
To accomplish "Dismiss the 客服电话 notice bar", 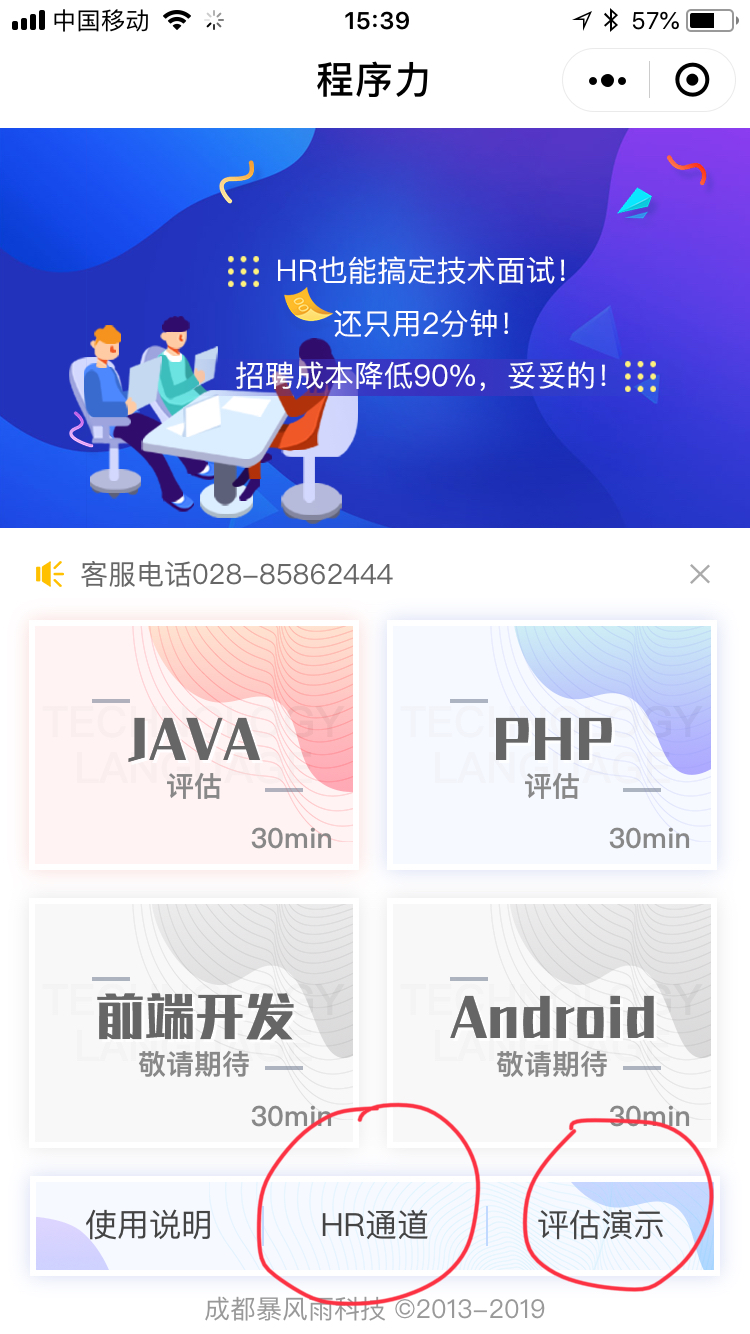I will click(x=700, y=574).
